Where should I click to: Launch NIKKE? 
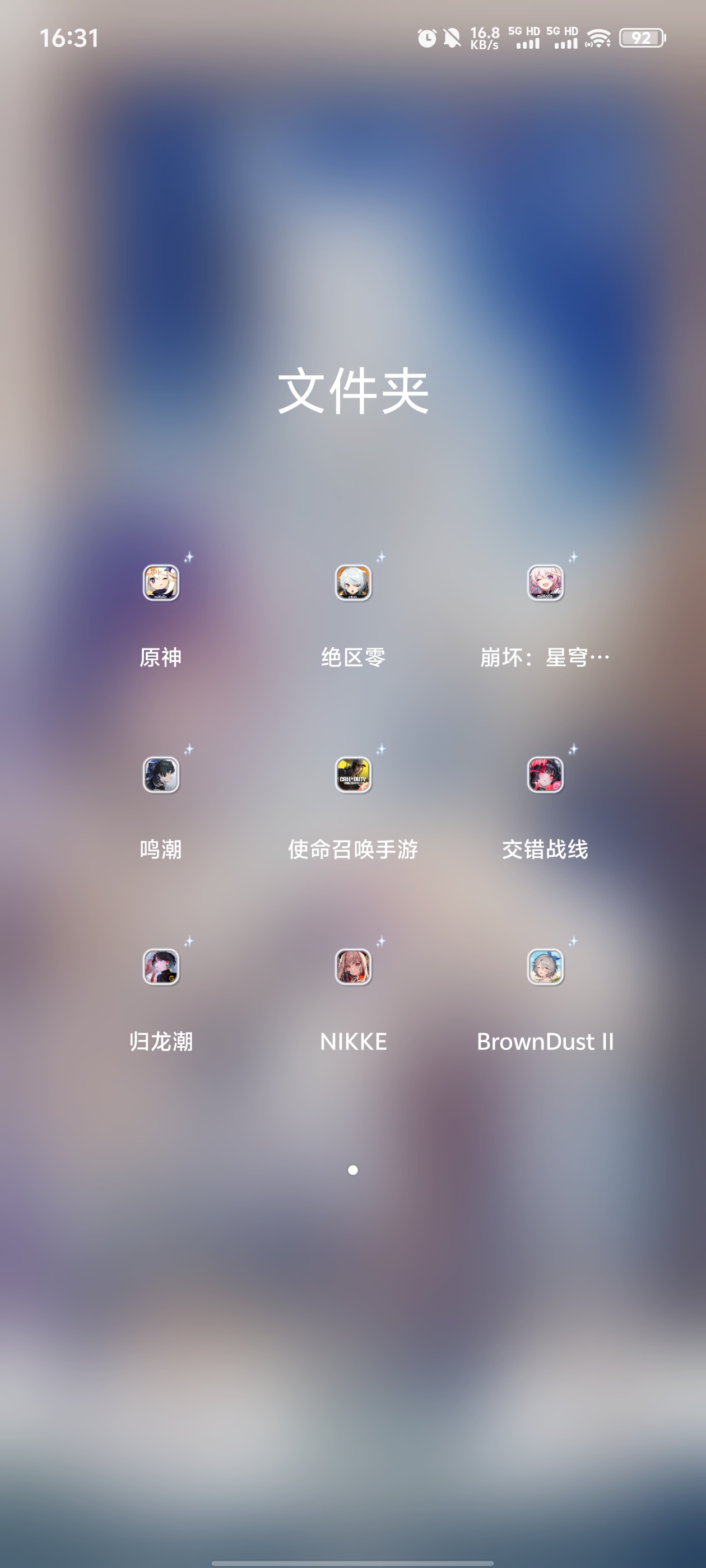tap(354, 967)
